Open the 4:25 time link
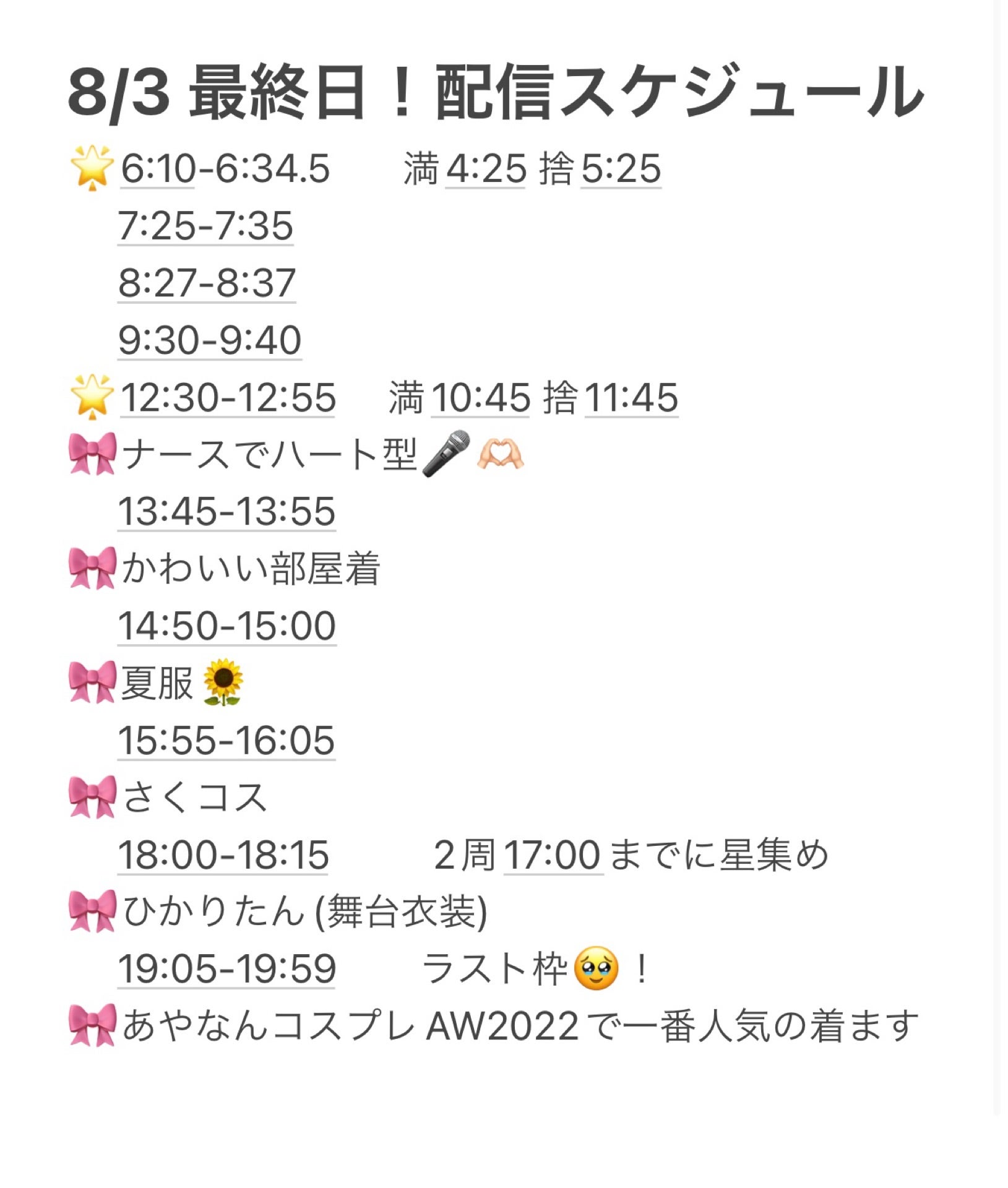The image size is (1008, 1188). pos(486,169)
